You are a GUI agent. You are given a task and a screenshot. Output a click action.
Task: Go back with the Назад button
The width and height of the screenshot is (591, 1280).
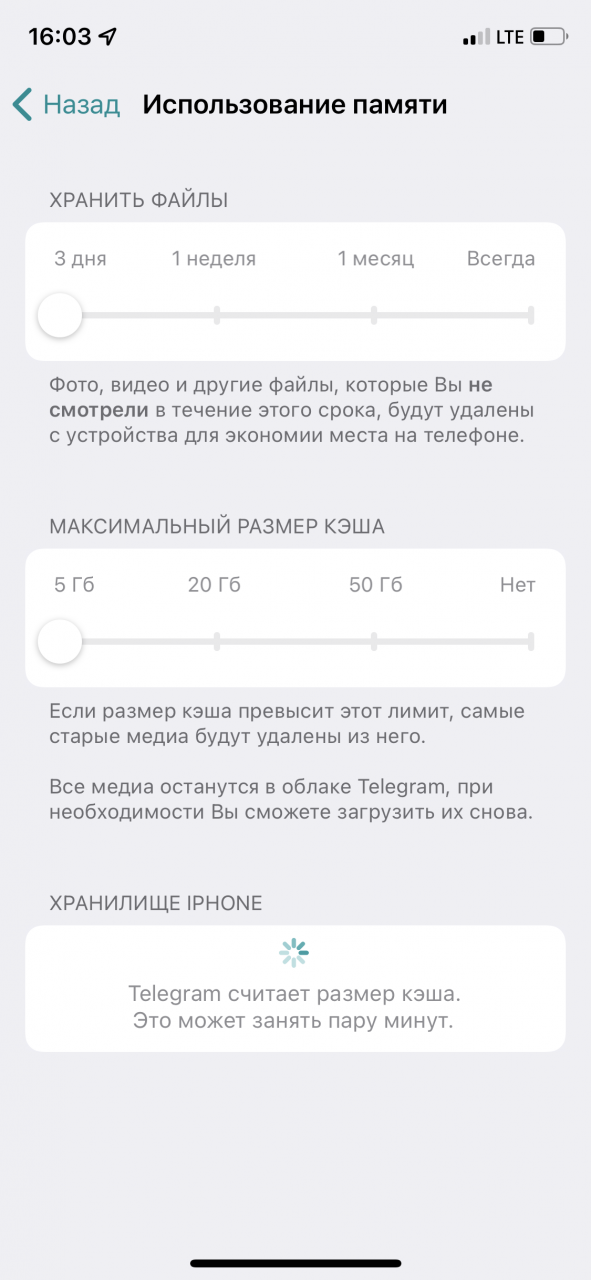tap(66, 104)
